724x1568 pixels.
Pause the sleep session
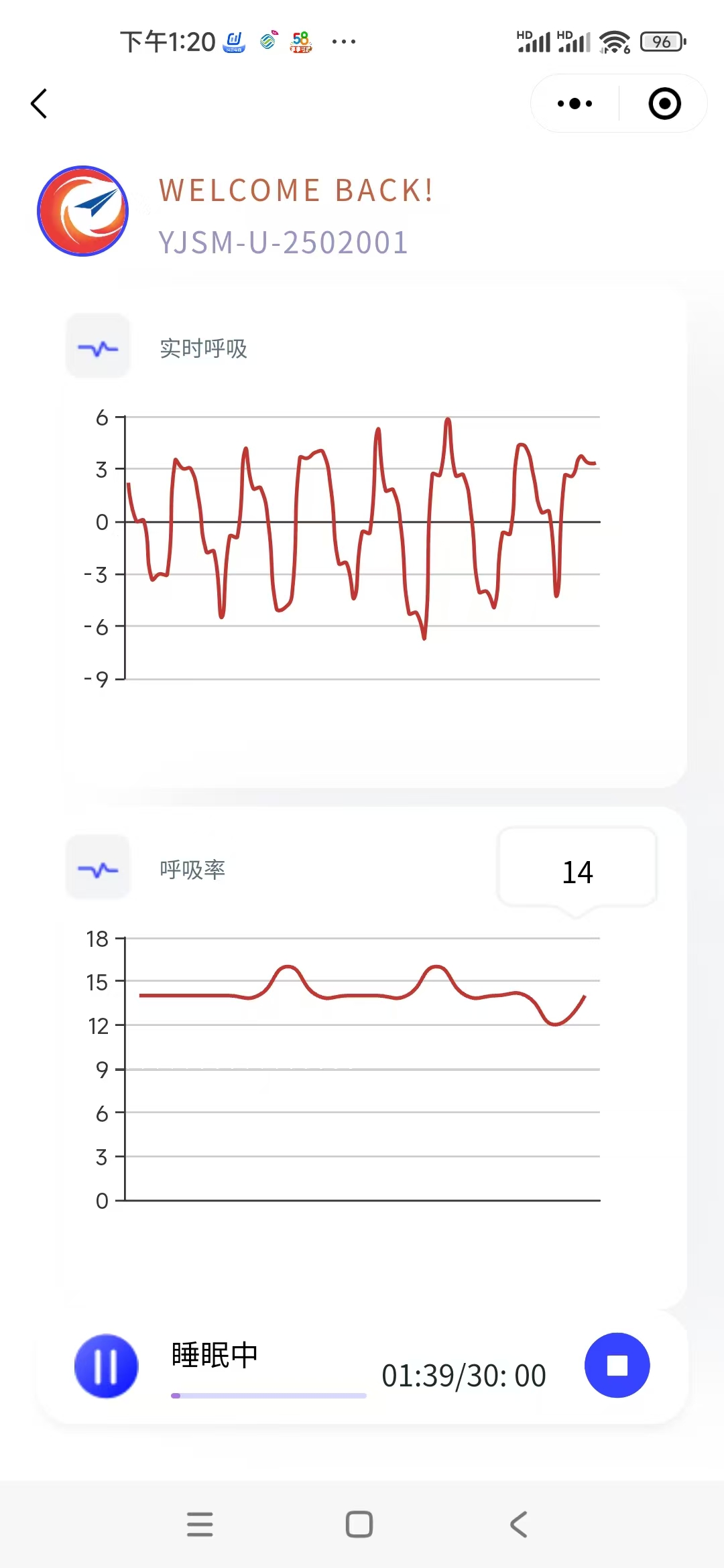point(106,1366)
